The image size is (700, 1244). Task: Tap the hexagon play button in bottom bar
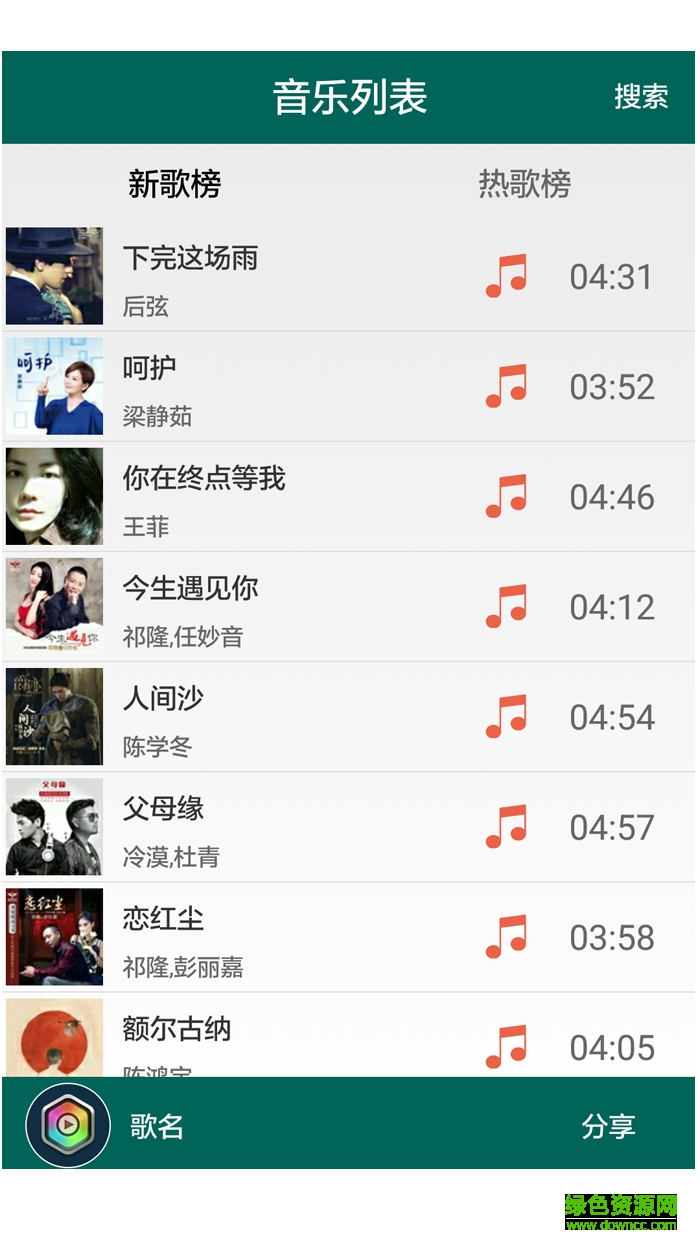point(68,1126)
